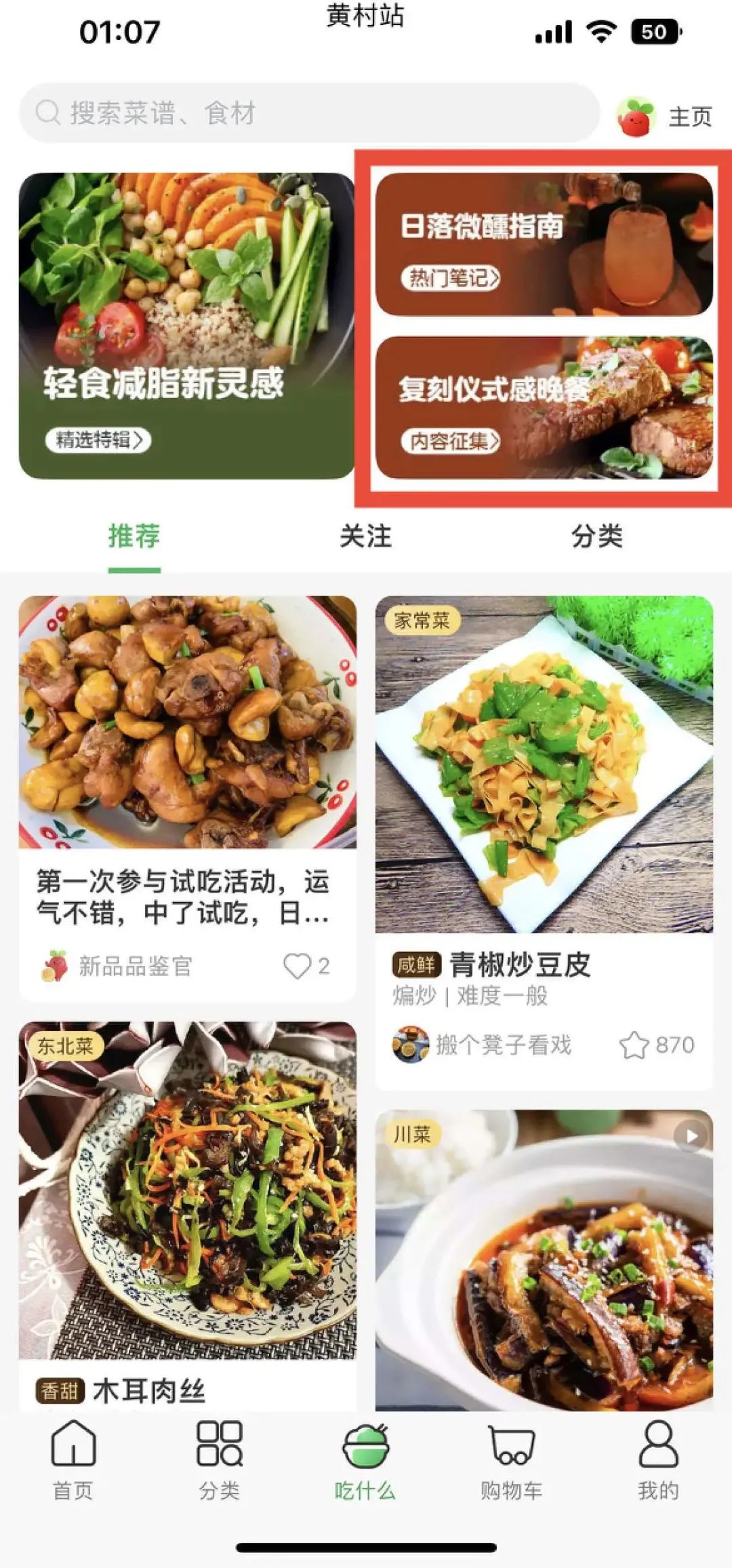This screenshot has width=732, height=1568.
Task: Open the 日落微醺指南 banner
Action: point(544,244)
